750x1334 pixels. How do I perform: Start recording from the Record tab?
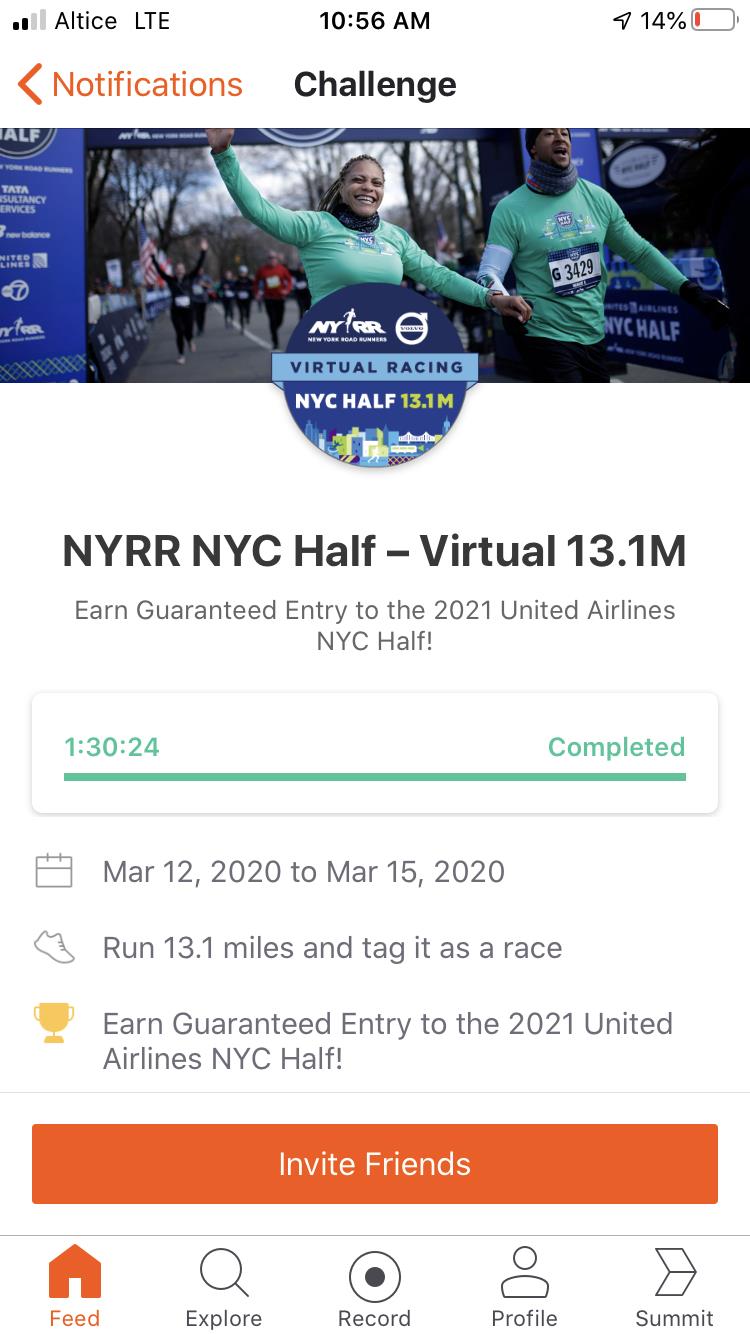coord(375,1285)
